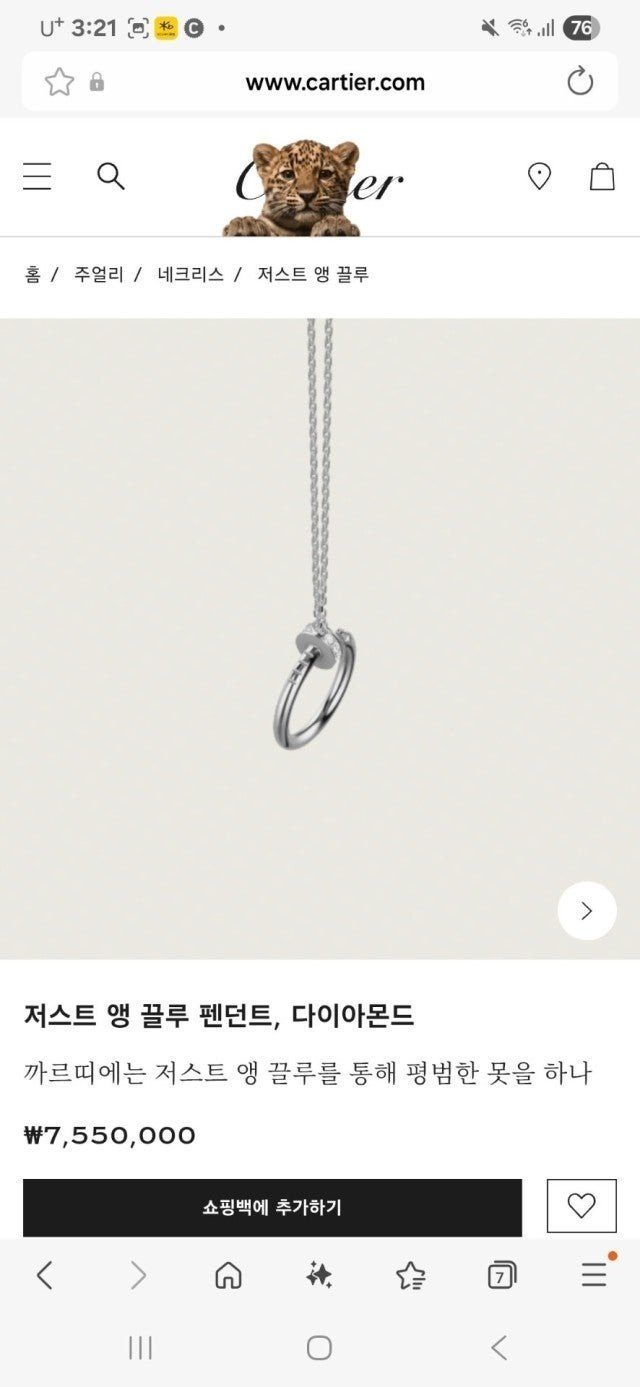640x1387 pixels.
Task: Open the 주얼리 breadcrumb link
Action: (x=99, y=274)
